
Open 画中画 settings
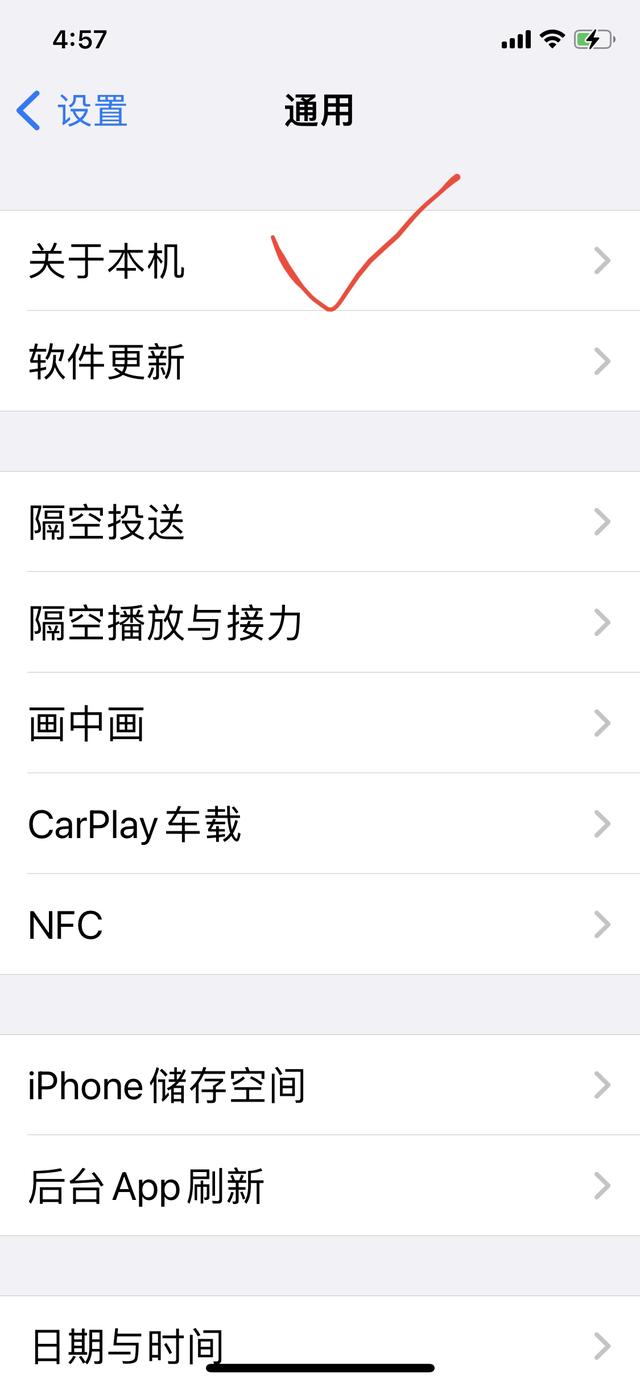pos(320,723)
